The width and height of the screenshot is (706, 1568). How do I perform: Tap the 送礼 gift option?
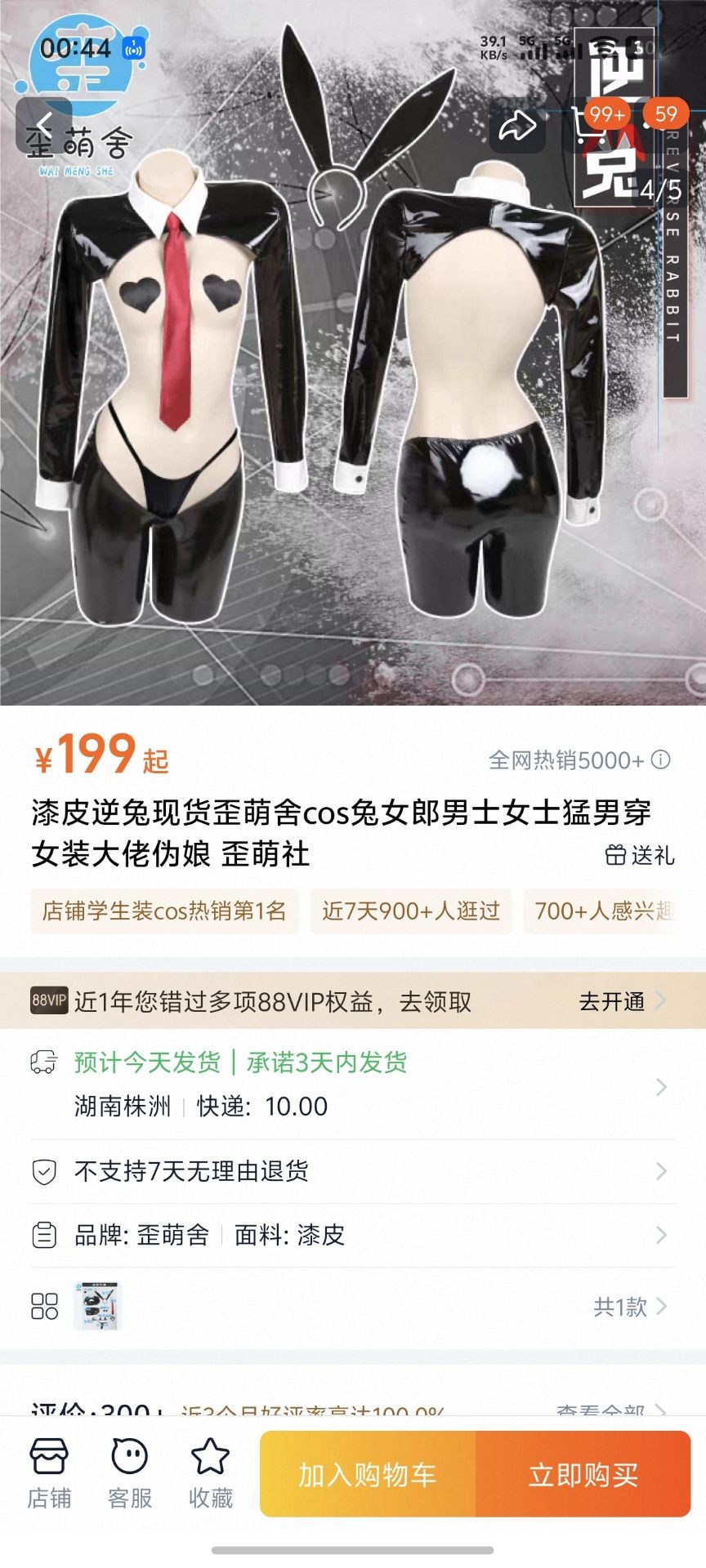[640, 855]
